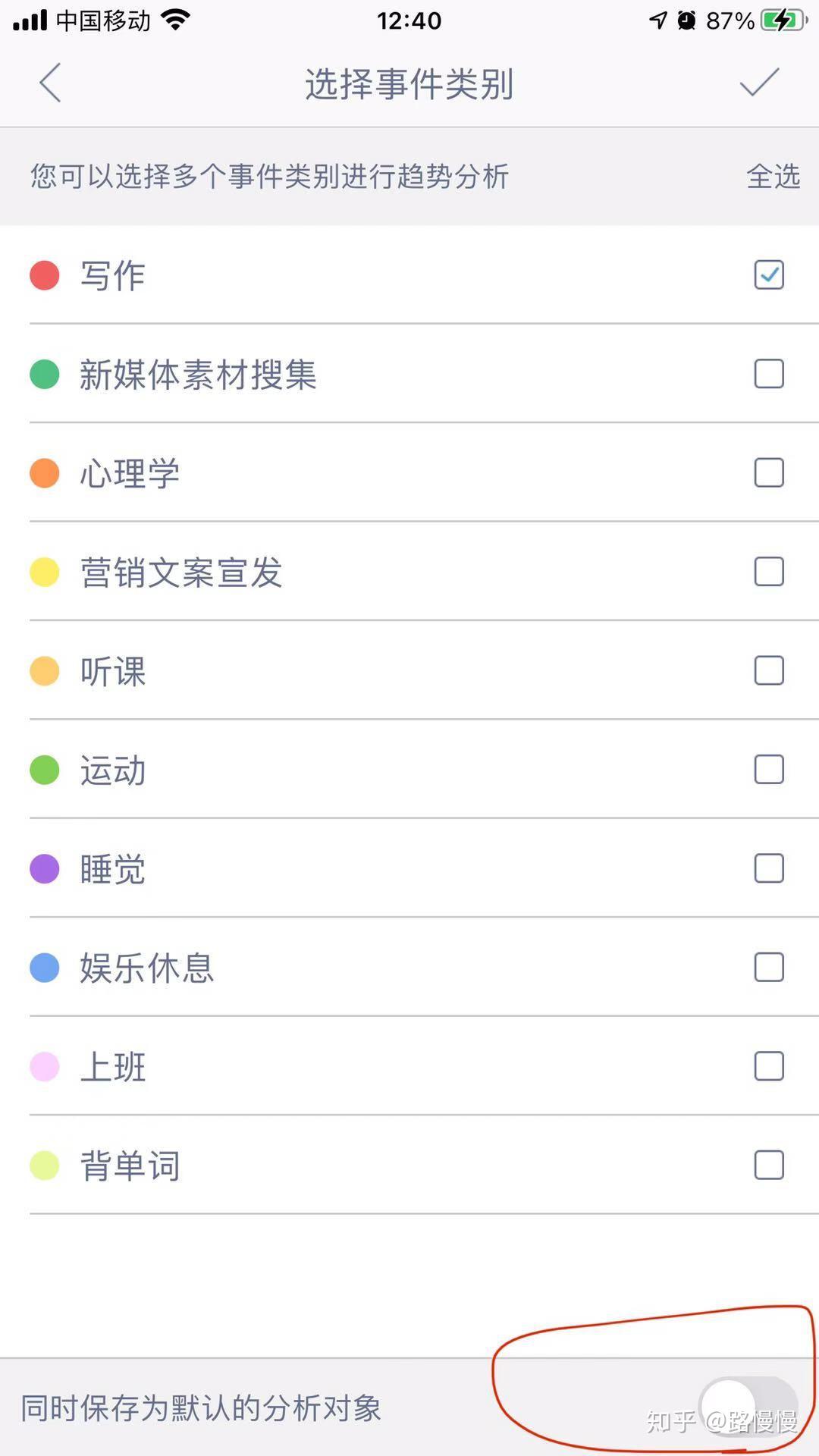
Task: Check the 背单词 category checkbox
Action: (x=768, y=1165)
